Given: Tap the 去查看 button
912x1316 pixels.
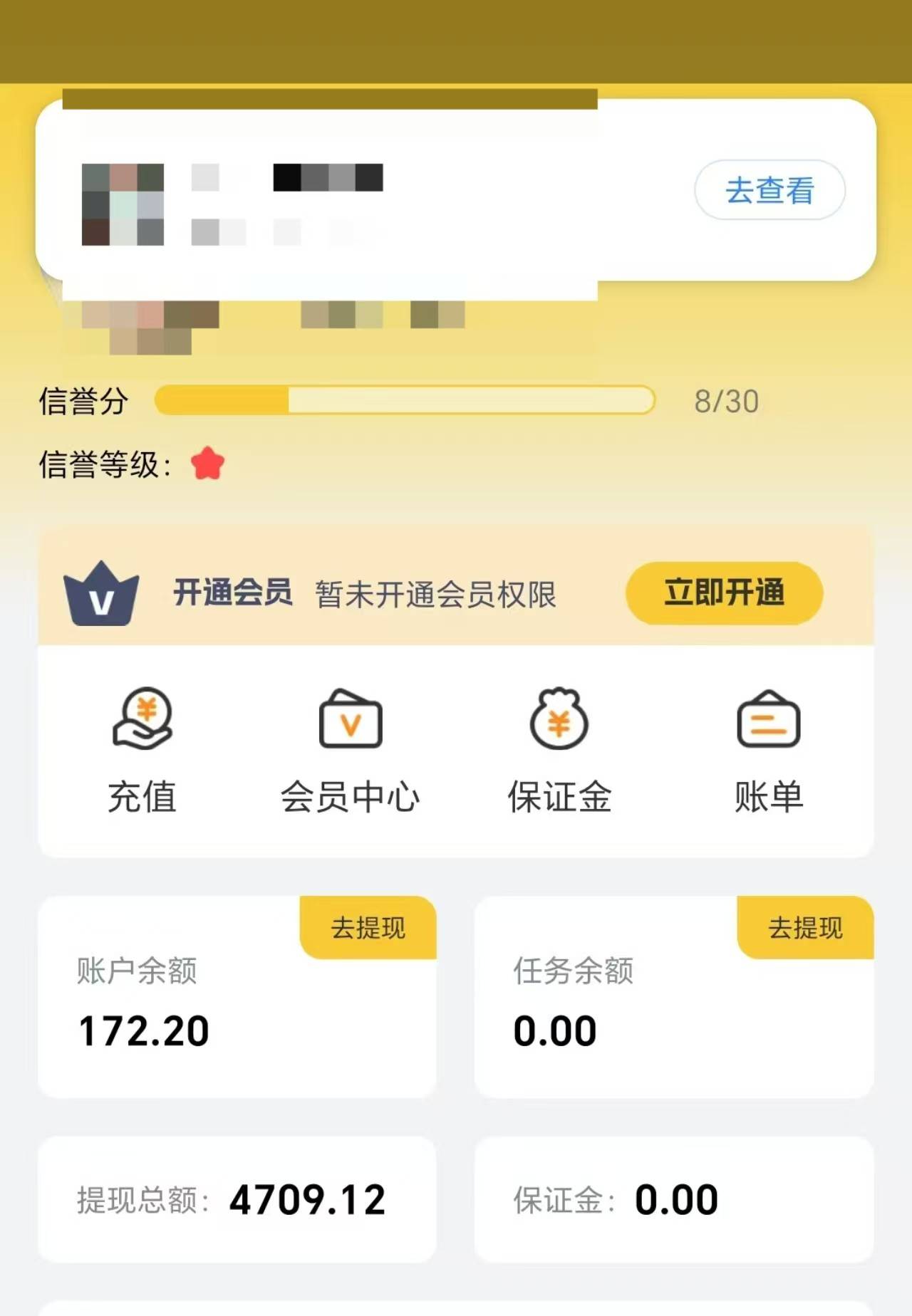Looking at the screenshot, I should pos(769,190).
